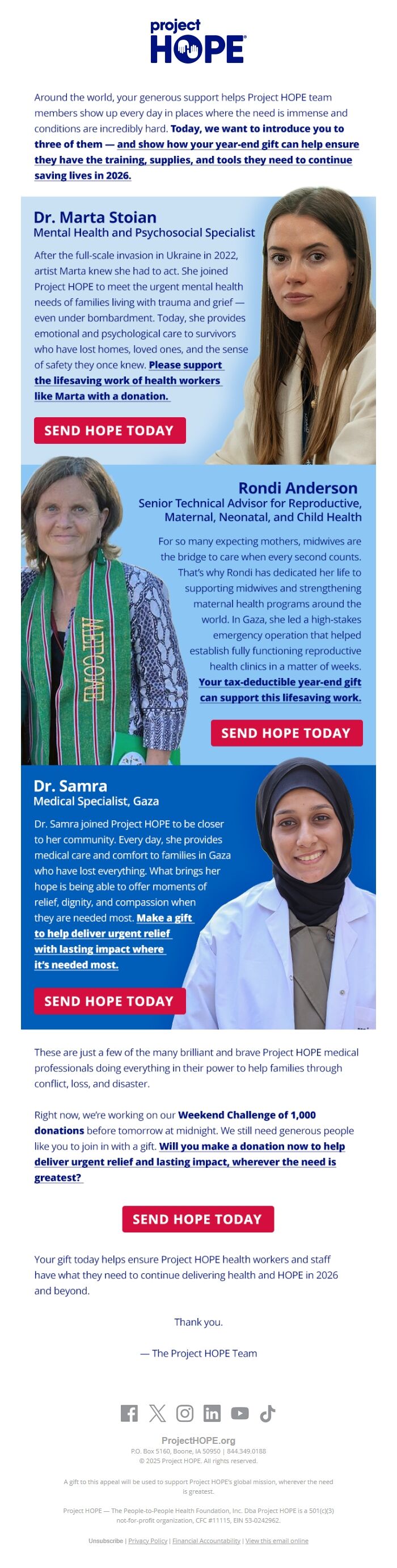
Task: Tap Send Hope Today under Dr. Marta Stoian
Action: 109,430
